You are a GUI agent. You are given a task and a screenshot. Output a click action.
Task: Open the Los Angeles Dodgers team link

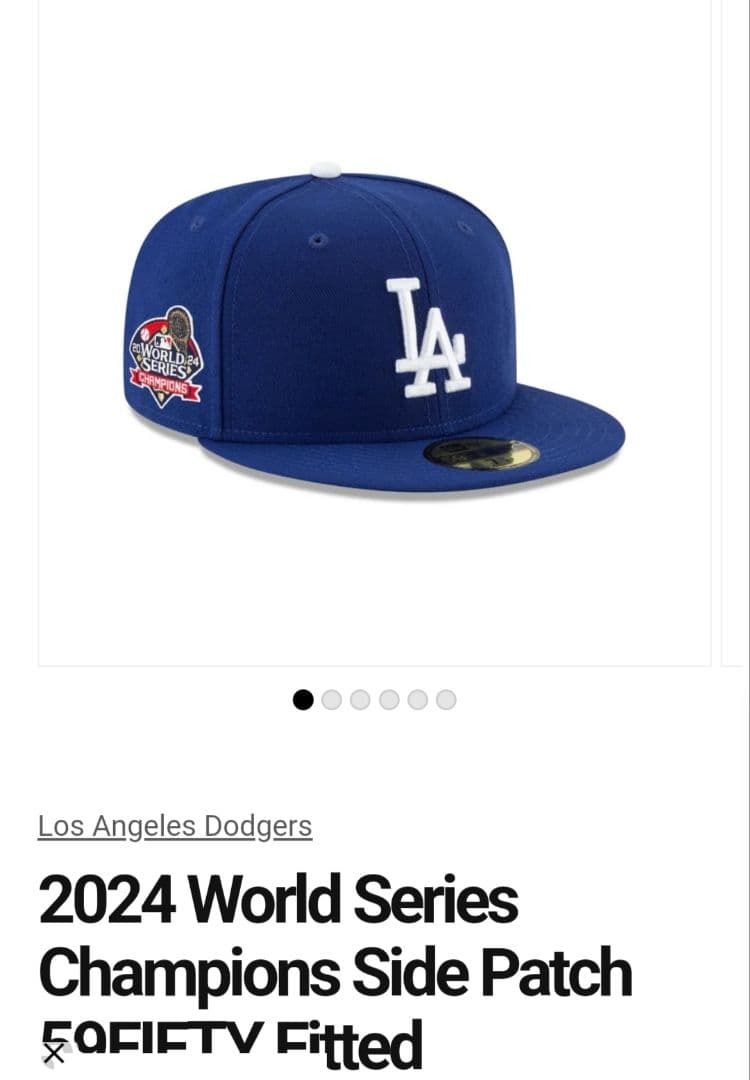tap(175, 827)
